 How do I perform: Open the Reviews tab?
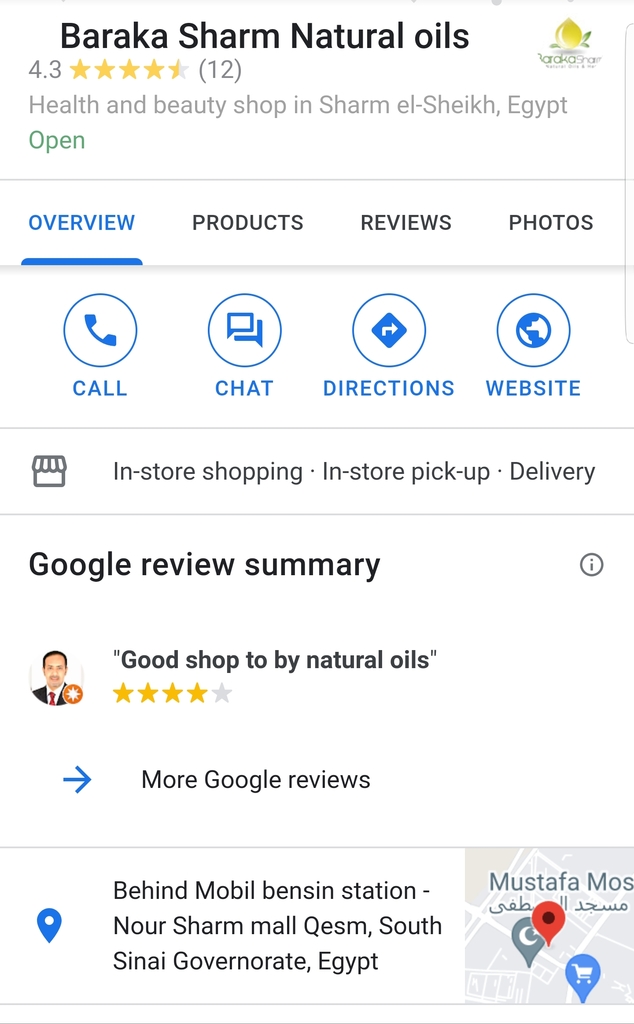point(405,223)
